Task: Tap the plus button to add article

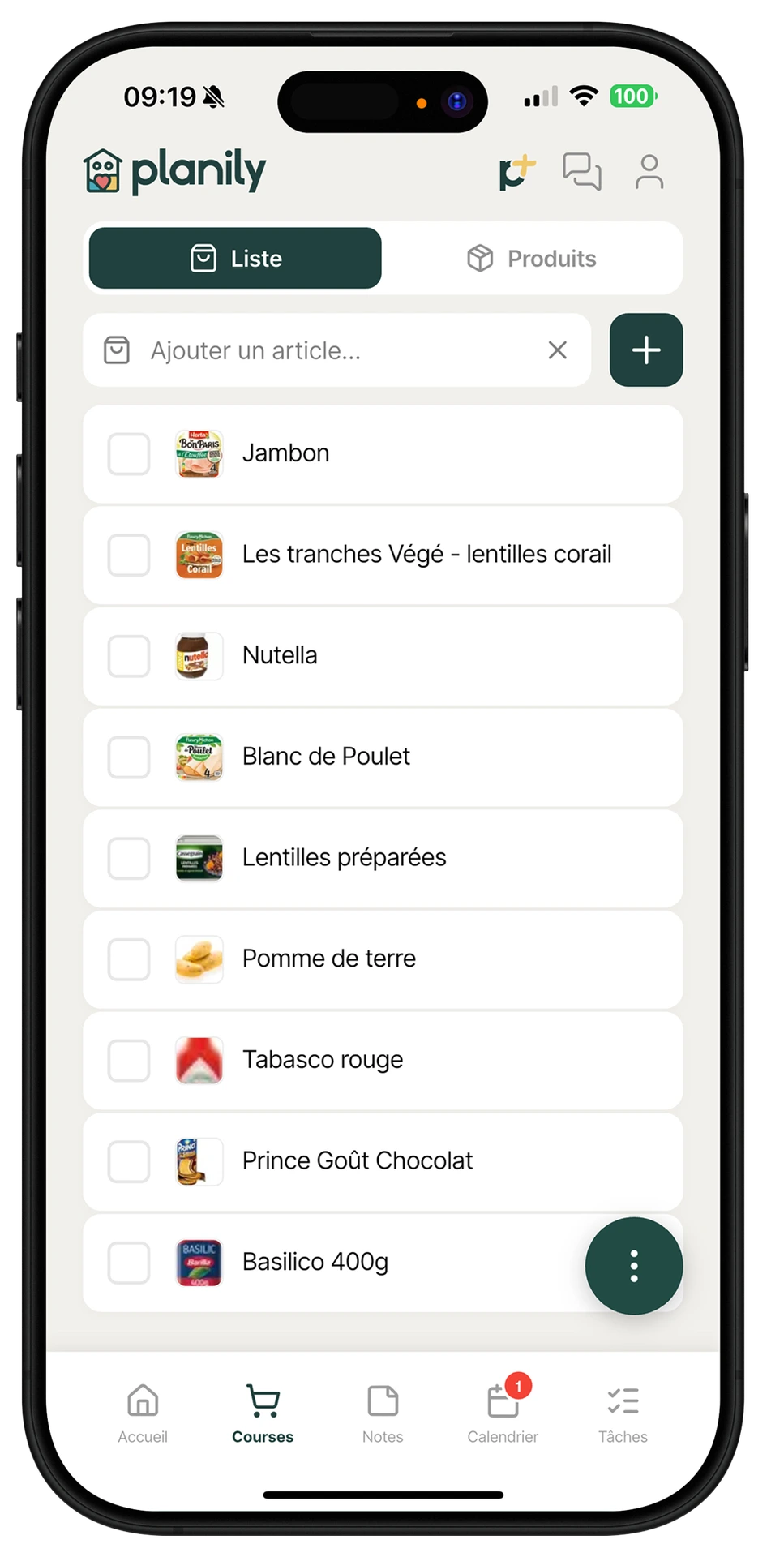Action: (646, 350)
